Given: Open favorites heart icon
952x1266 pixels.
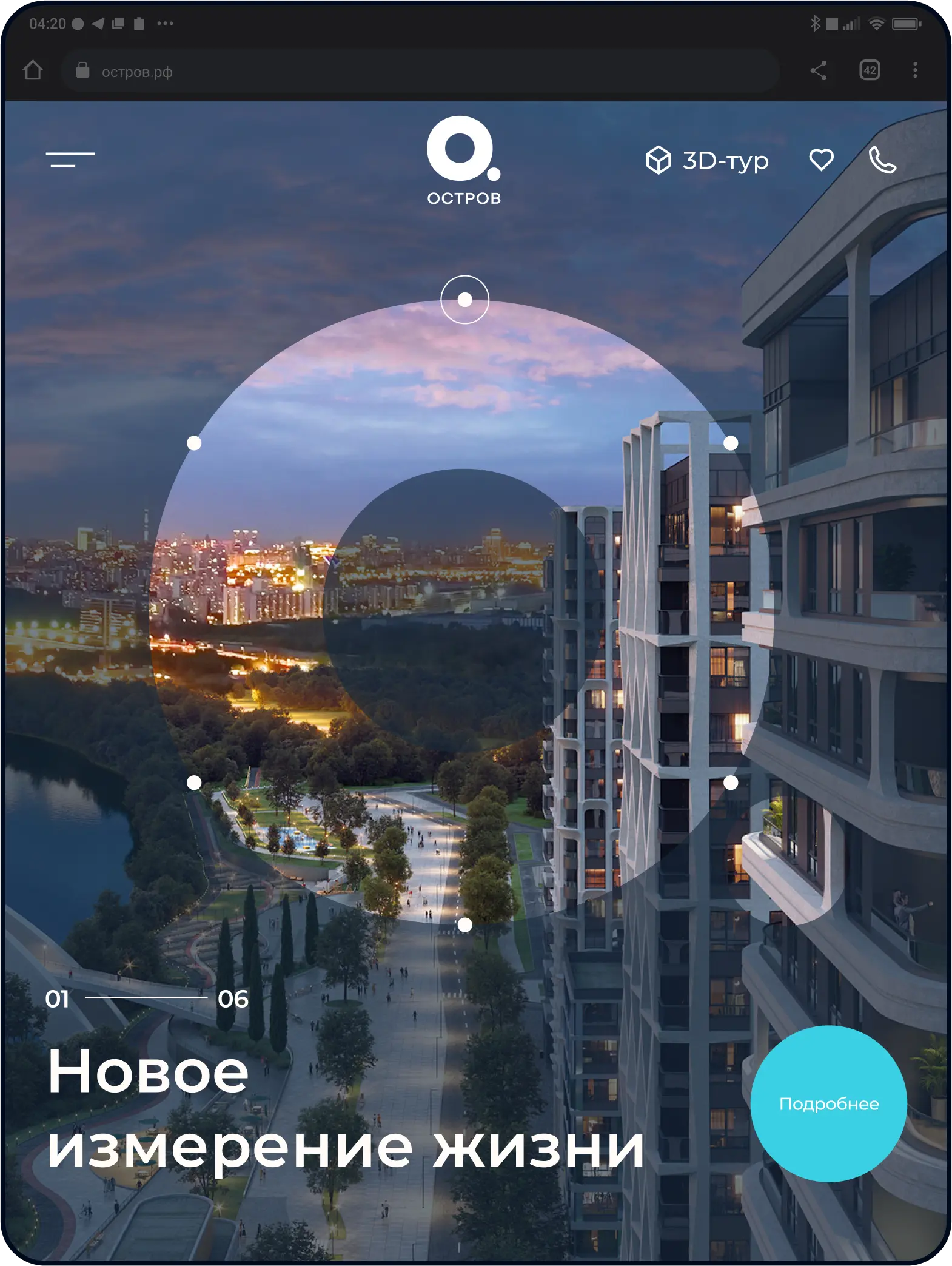Looking at the screenshot, I should pos(821,160).
